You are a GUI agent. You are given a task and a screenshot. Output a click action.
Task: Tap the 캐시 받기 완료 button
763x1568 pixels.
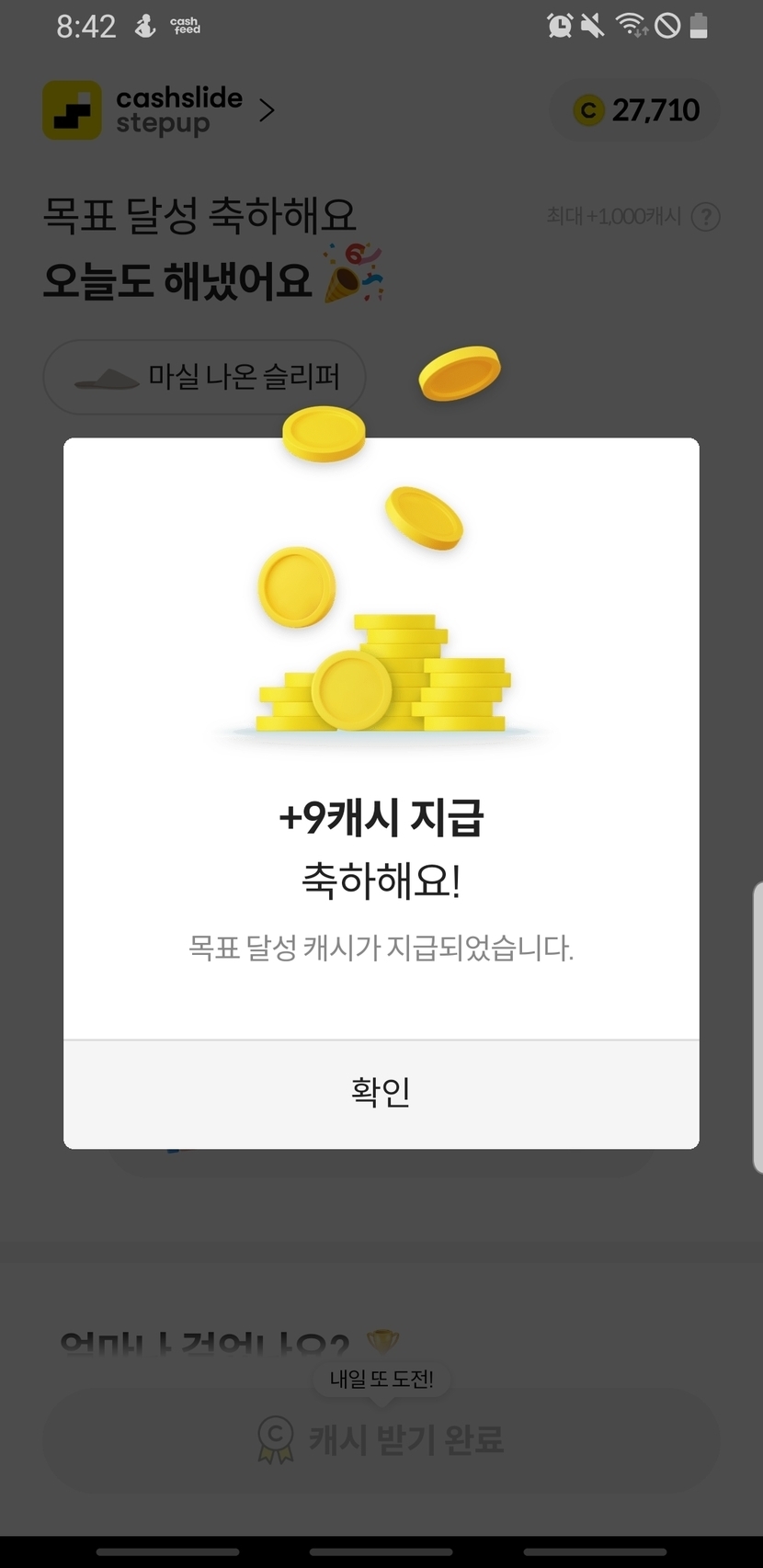381,1438
